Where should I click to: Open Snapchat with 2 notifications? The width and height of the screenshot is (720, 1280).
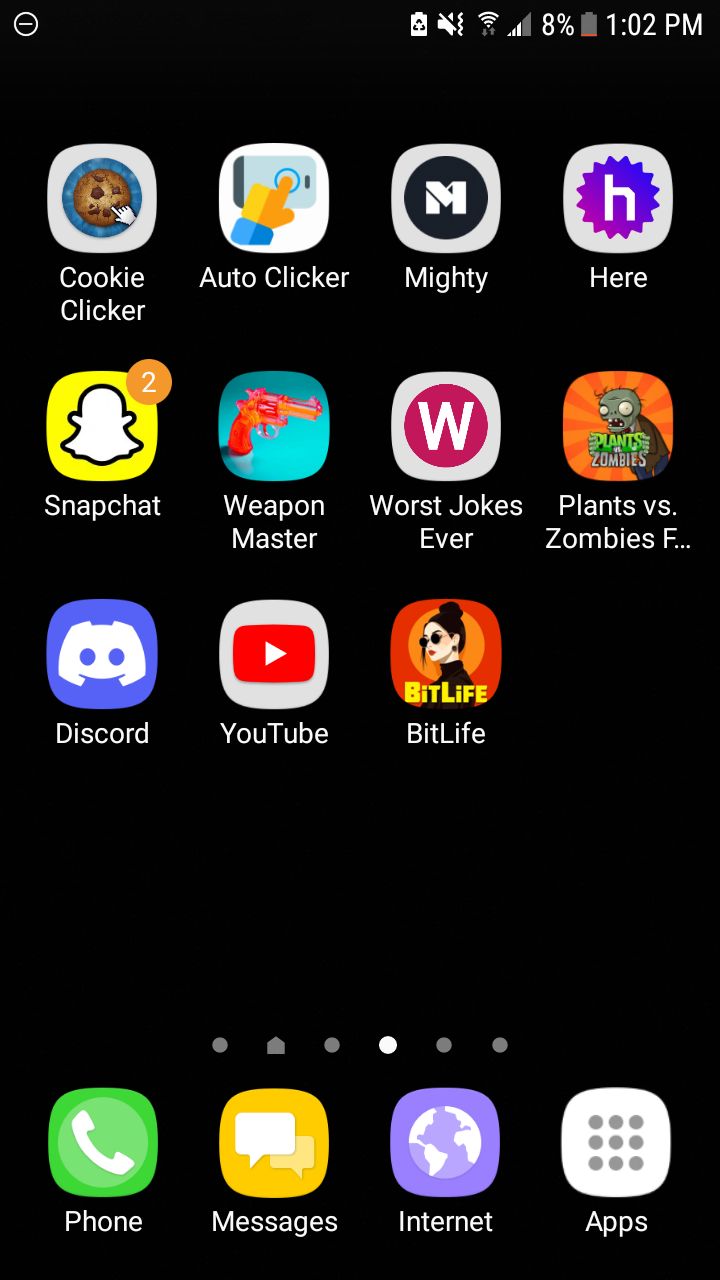[x=102, y=426]
